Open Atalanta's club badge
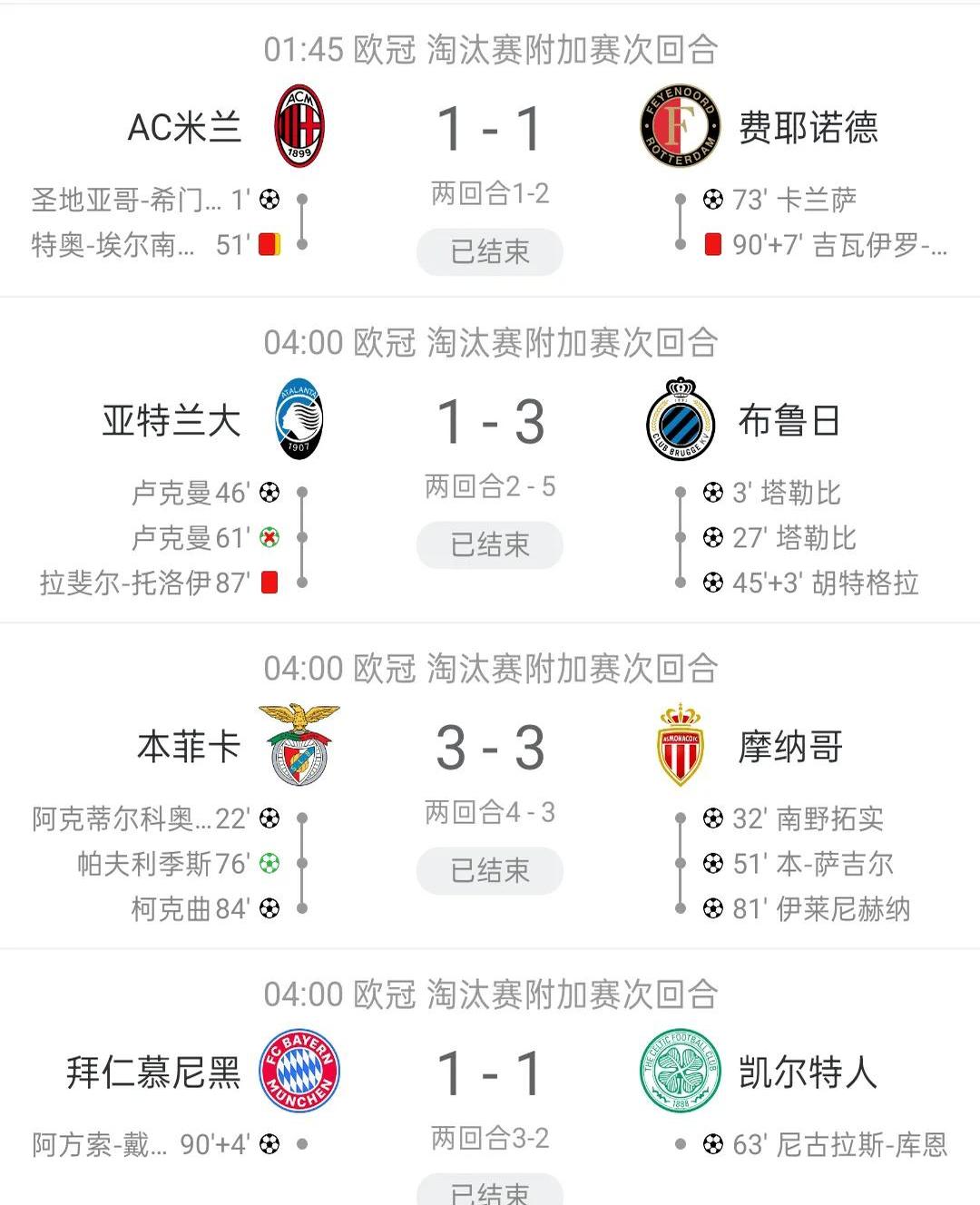The image size is (980, 1205). [x=299, y=417]
